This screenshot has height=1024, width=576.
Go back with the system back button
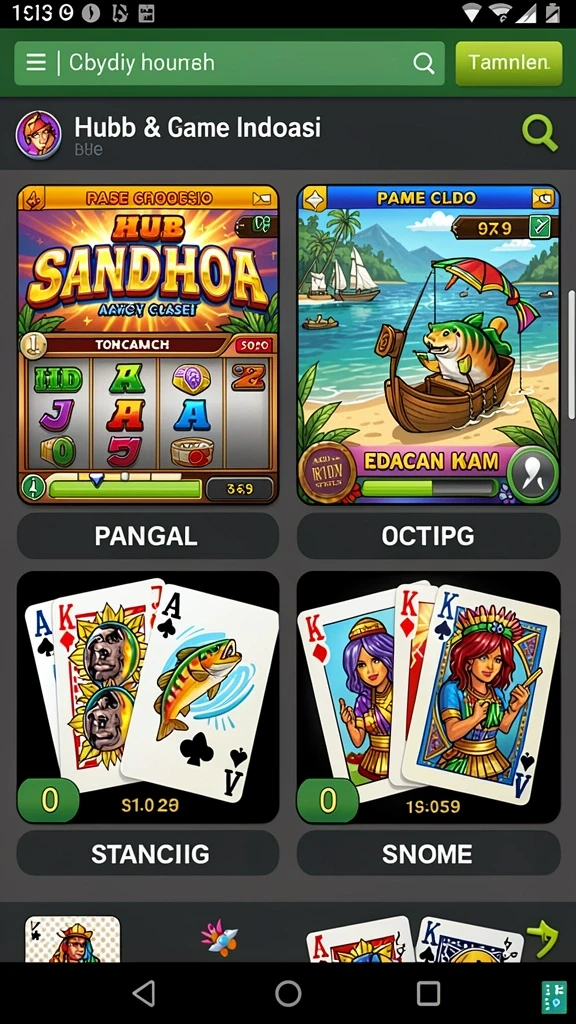[143, 993]
